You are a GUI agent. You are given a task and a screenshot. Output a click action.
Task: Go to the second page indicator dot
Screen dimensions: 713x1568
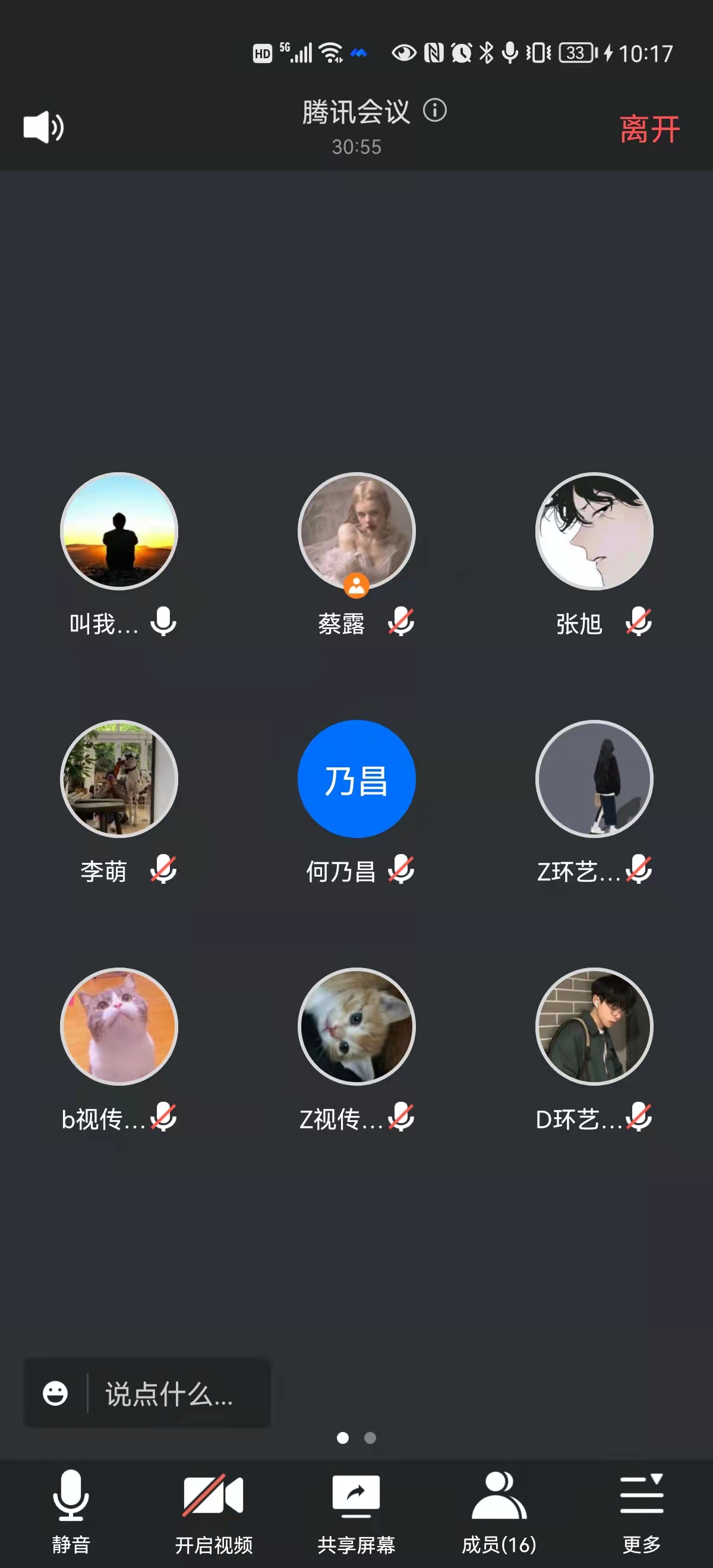pyautogui.click(x=370, y=1438)
